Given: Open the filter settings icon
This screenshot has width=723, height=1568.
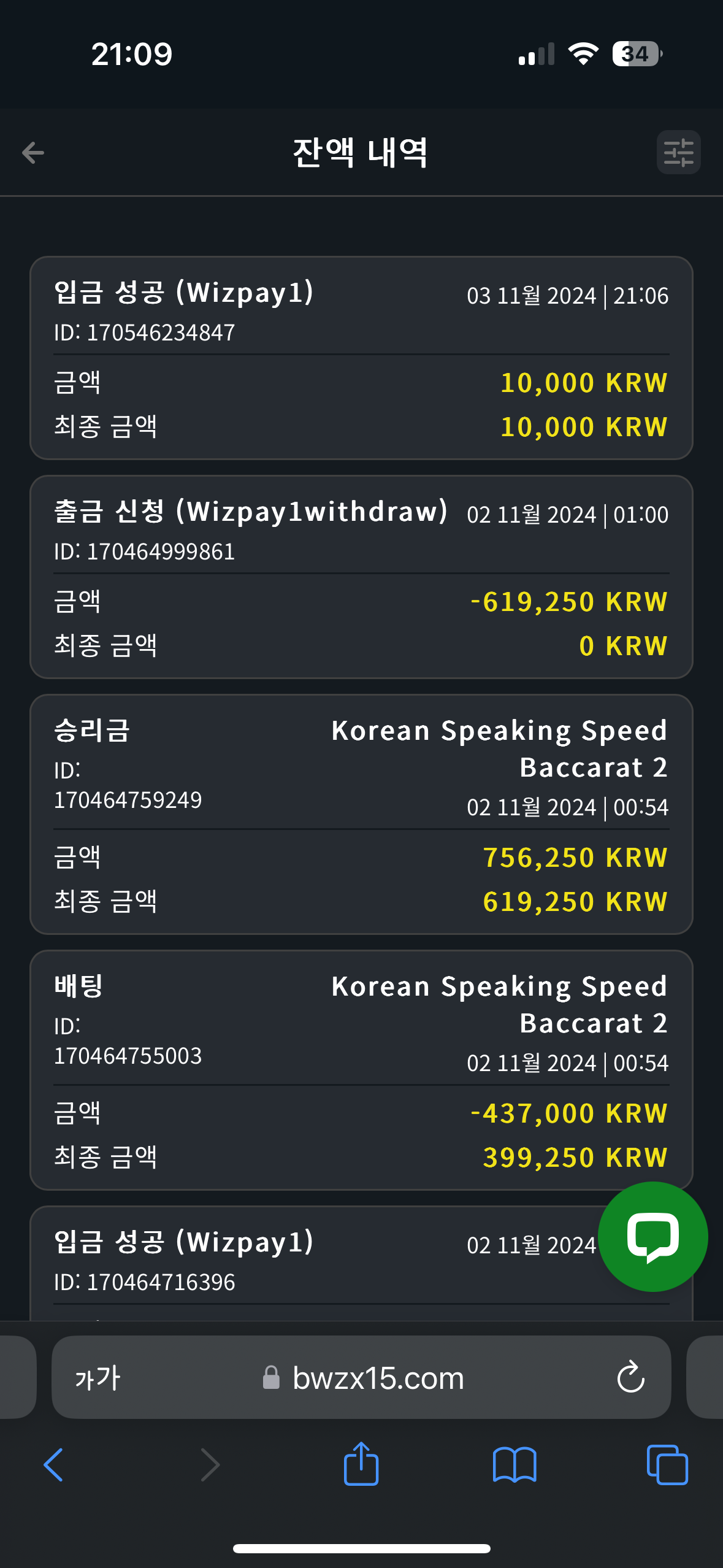Looking at the screenshot, I should point(678,153).
